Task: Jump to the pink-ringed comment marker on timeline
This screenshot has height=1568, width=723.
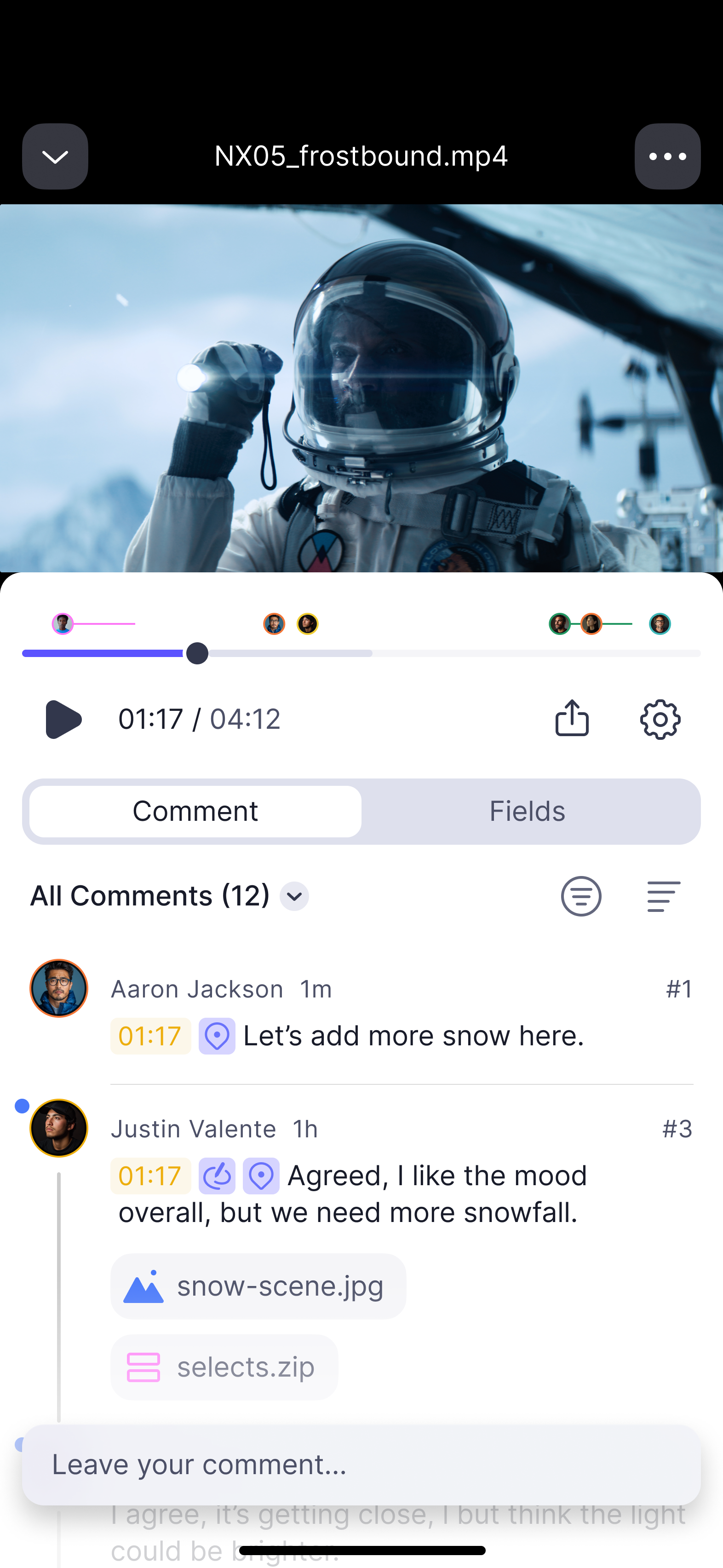Action: [x=63, y=624]
